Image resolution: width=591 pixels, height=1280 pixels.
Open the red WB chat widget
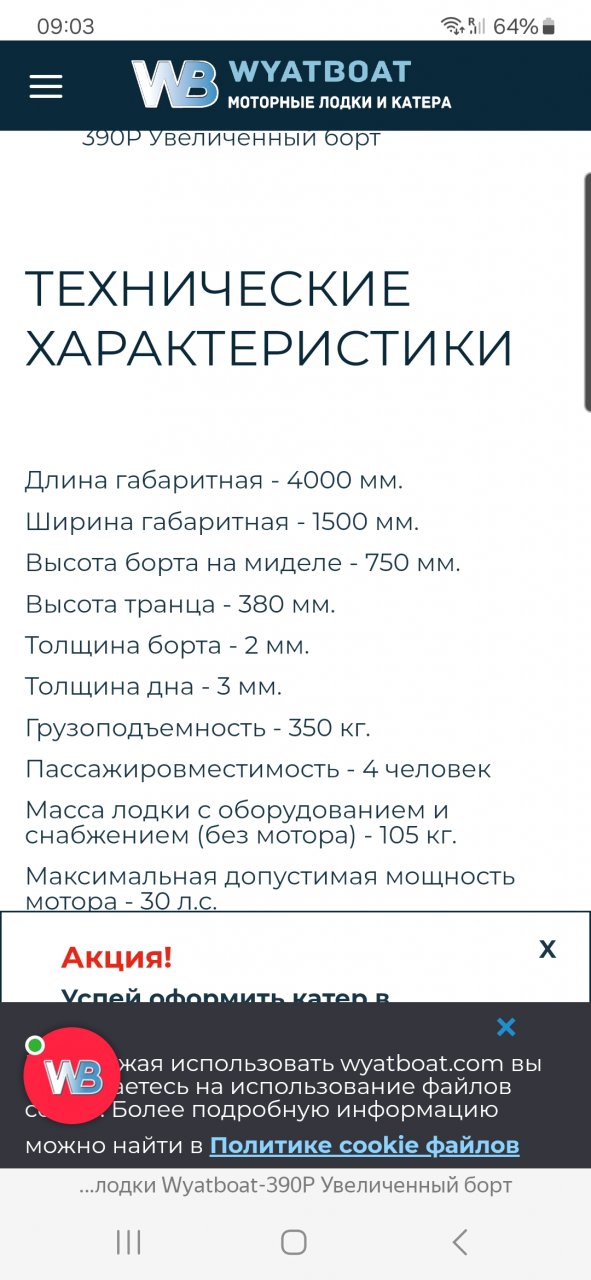click(x=71, y=1076)
